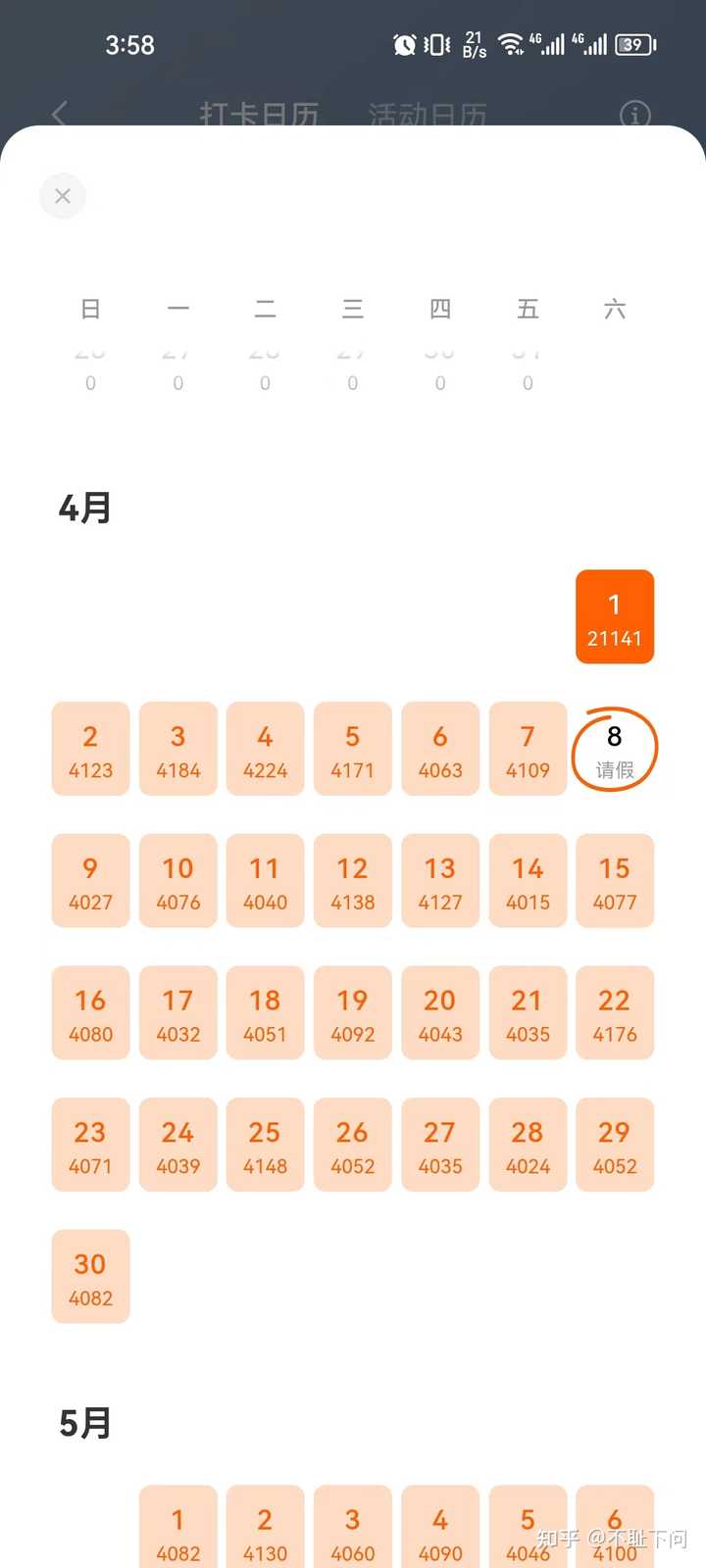The height and width of the screenshot is (1568, 706).
Task: Pick April 15 showing 4077
Action: (x=615, y=881)
